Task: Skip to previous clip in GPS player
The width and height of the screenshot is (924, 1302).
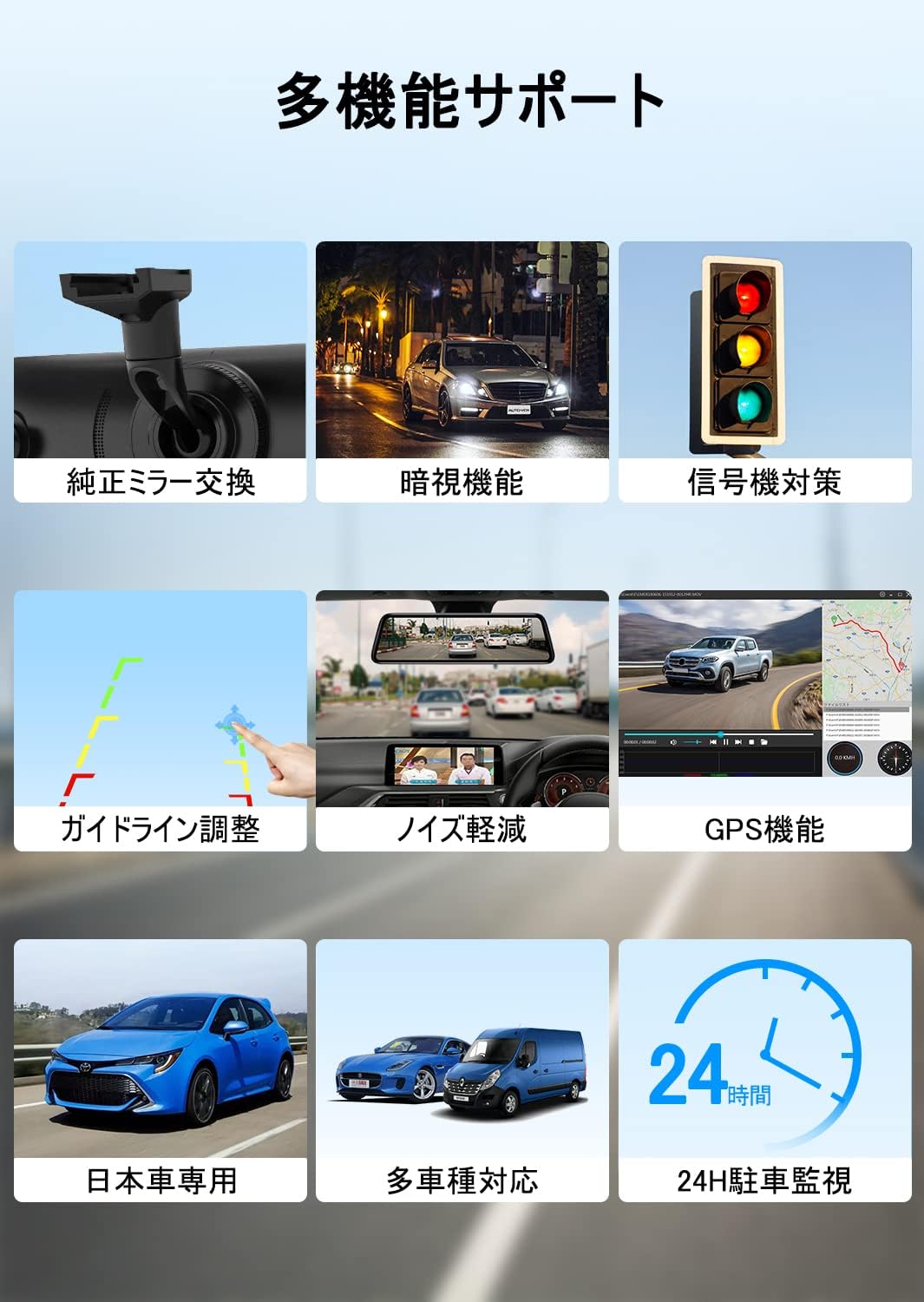Action: (x=712, y=742)
